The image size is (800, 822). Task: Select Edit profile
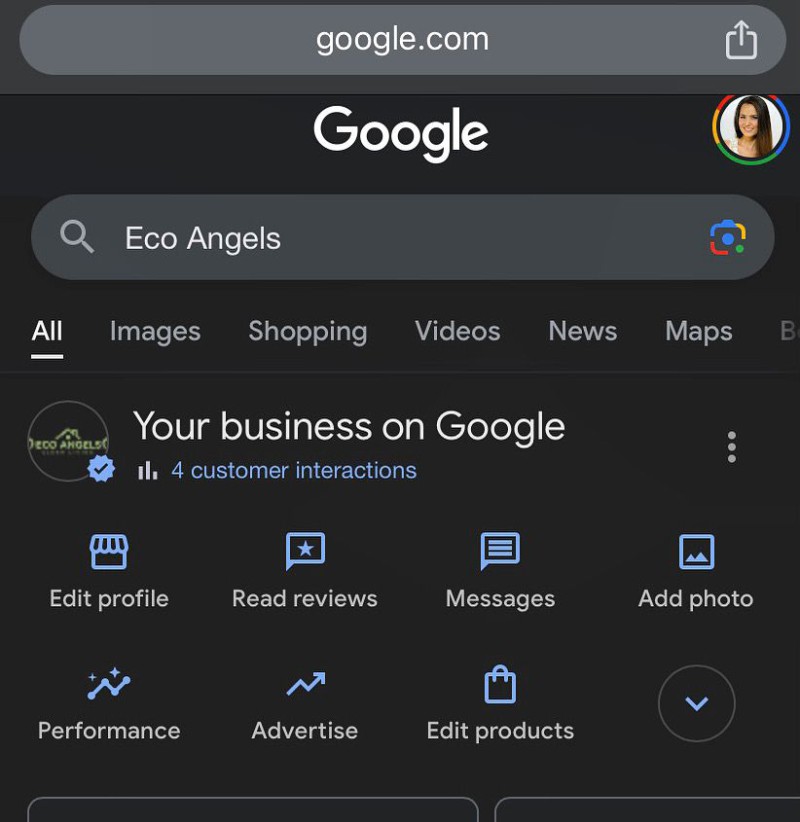pyautogui.click(x=109, y=571)
